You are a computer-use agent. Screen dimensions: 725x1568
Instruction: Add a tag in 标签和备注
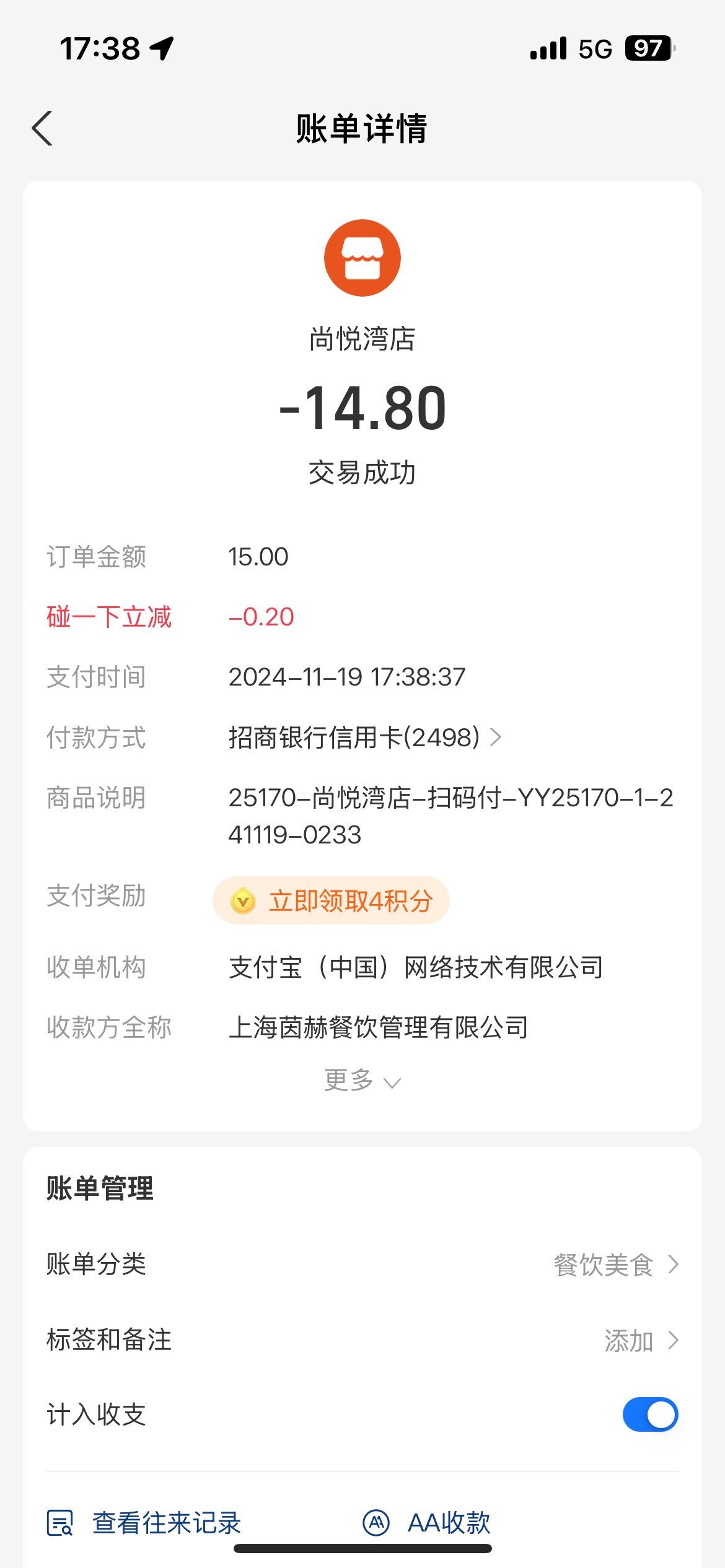click(362, 1339)
